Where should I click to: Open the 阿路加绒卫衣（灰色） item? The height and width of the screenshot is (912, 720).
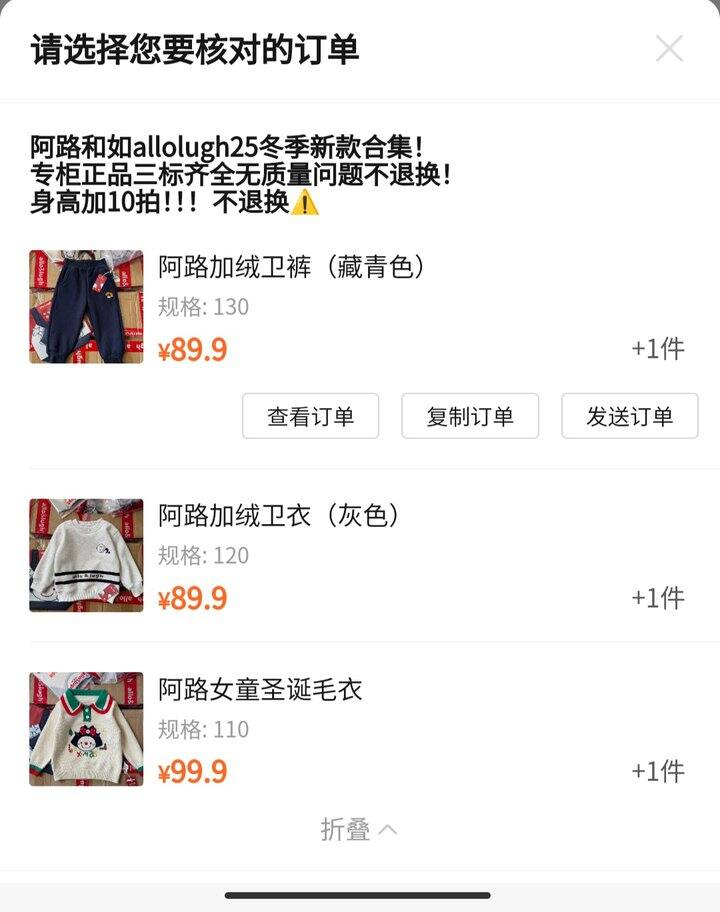[x=280, y=516]
